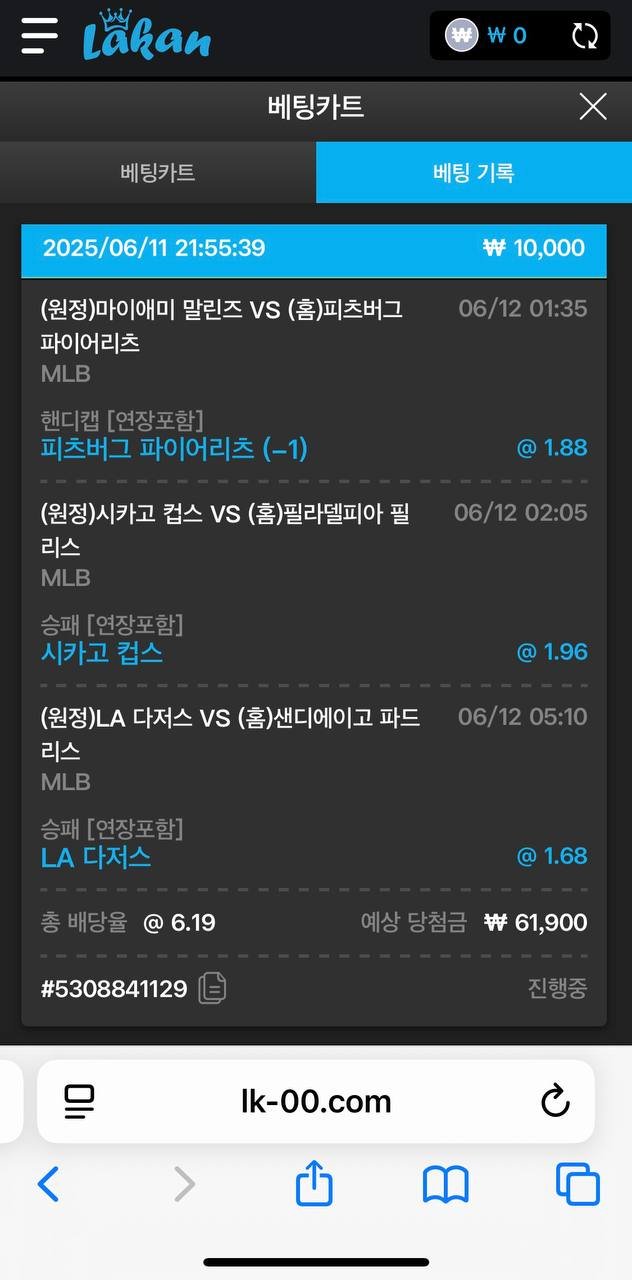
Task: Close the 베팅카트 panel
Action: [x=593, y=106]
